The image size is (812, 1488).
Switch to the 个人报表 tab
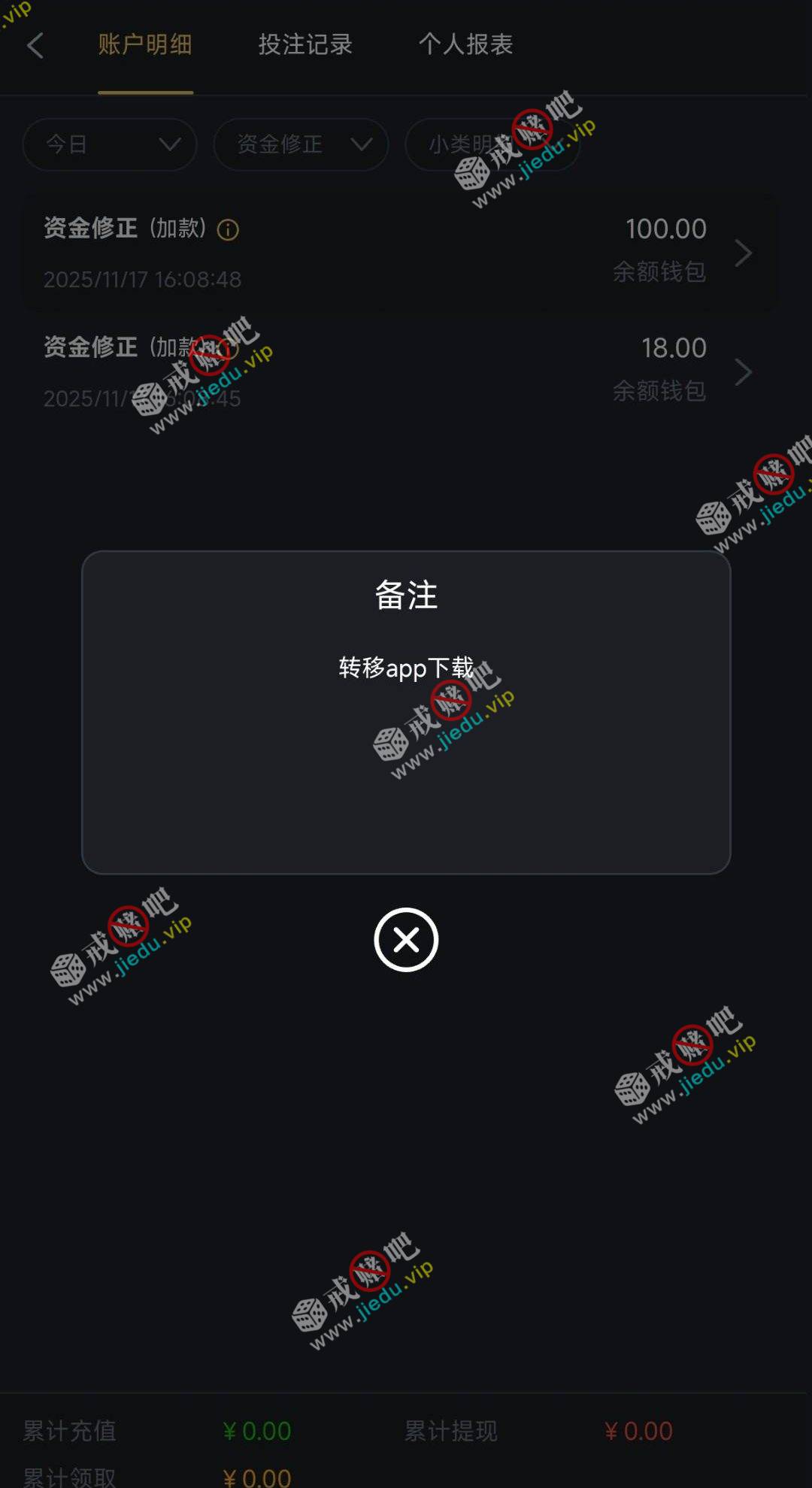click(465, 45)
